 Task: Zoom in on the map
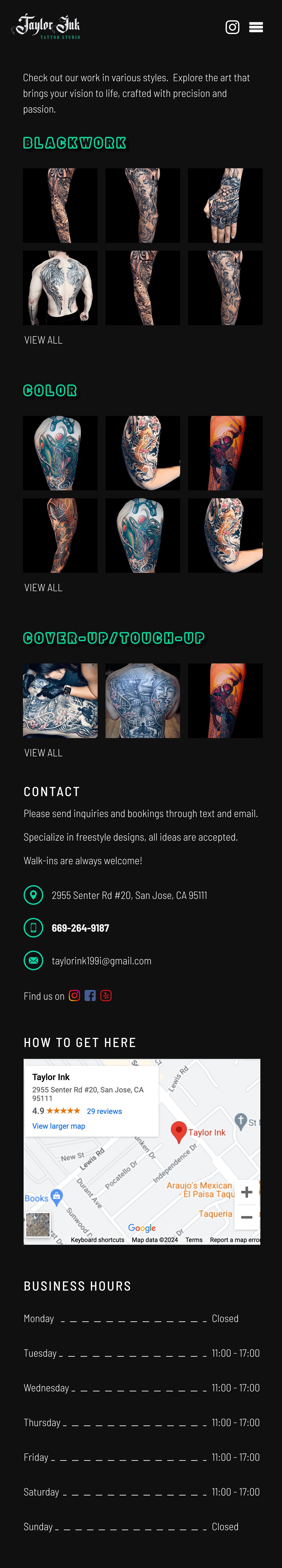pos(247,1192)
